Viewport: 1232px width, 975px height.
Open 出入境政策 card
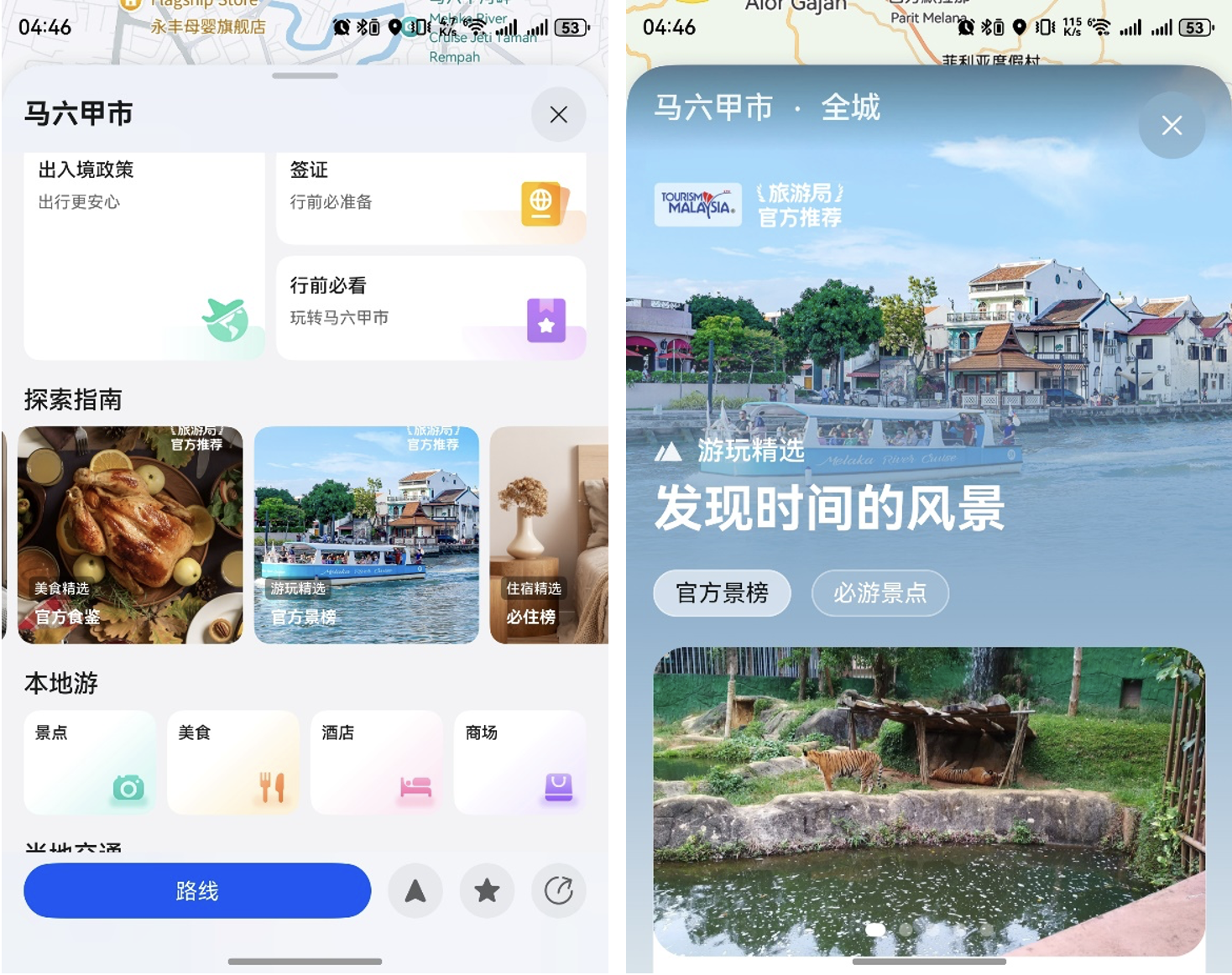pyautogui.click(x=144, y=256)
